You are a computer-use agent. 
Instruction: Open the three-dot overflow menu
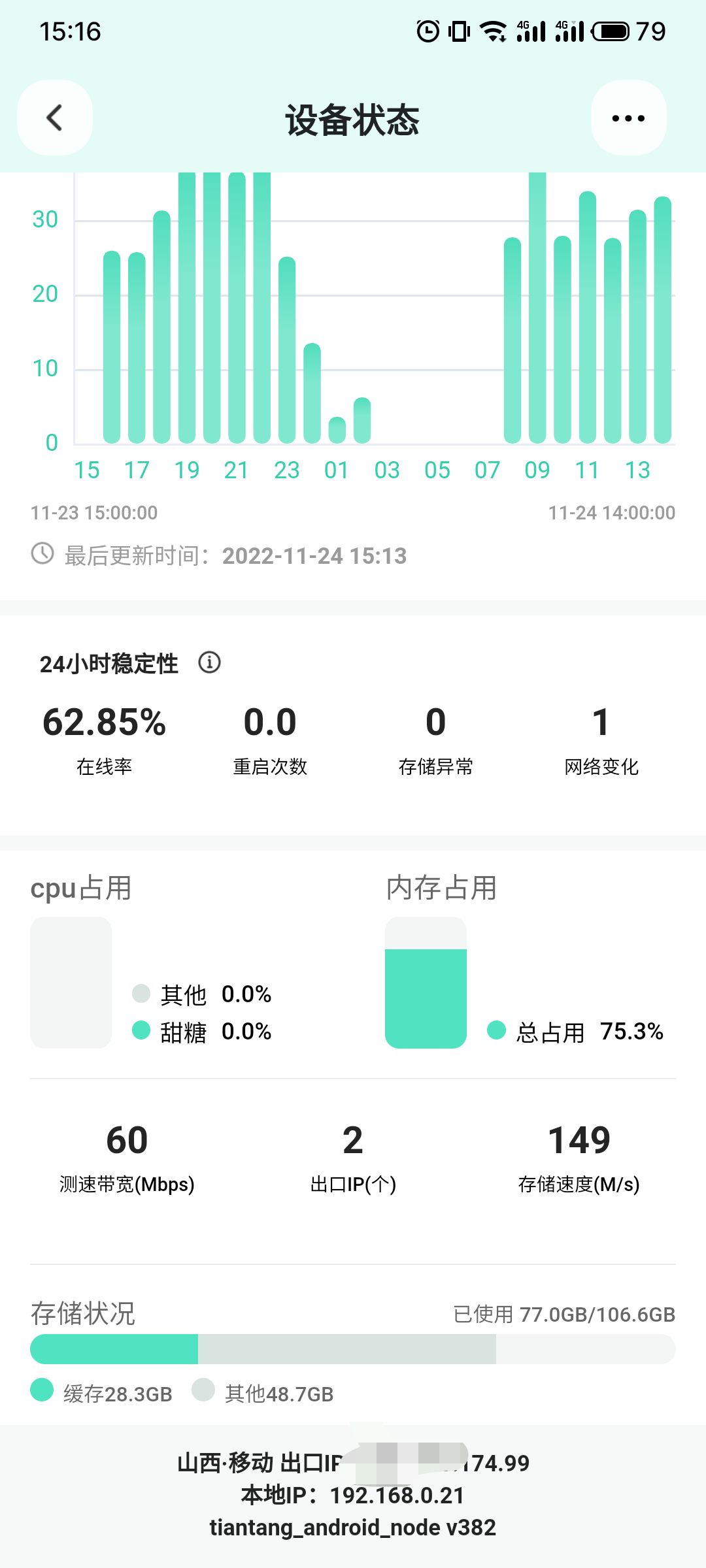628,118
